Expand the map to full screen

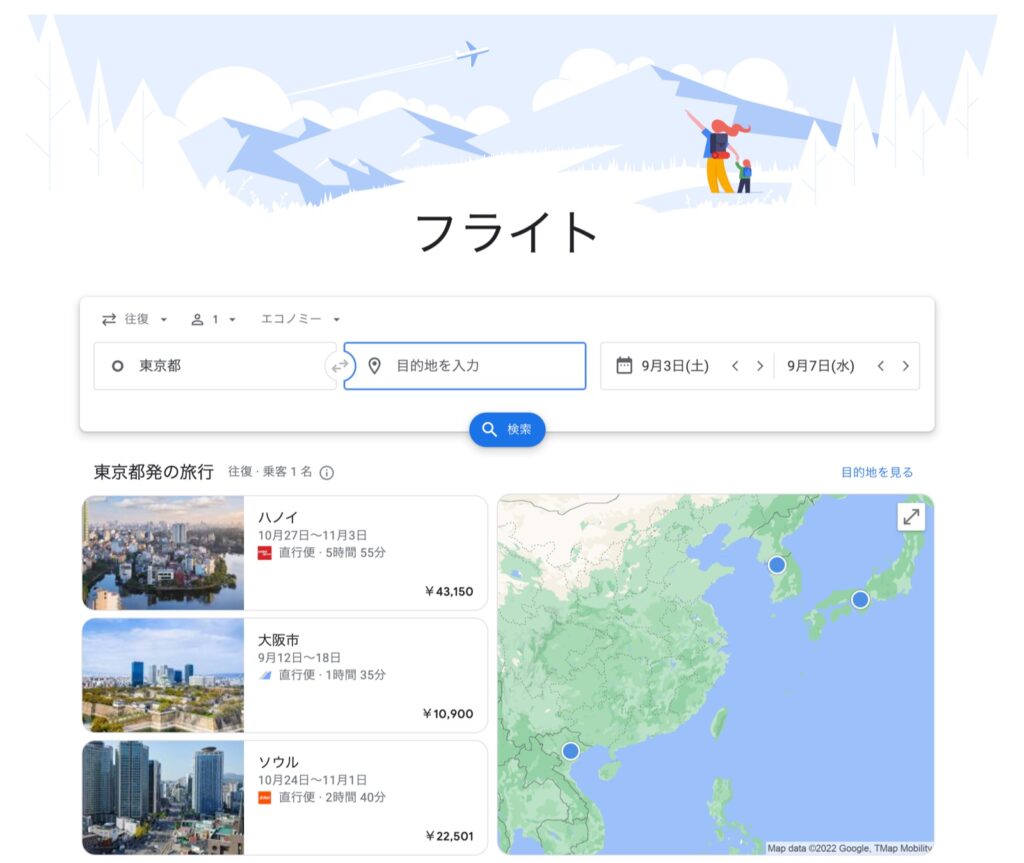click(x=911, y=517)
